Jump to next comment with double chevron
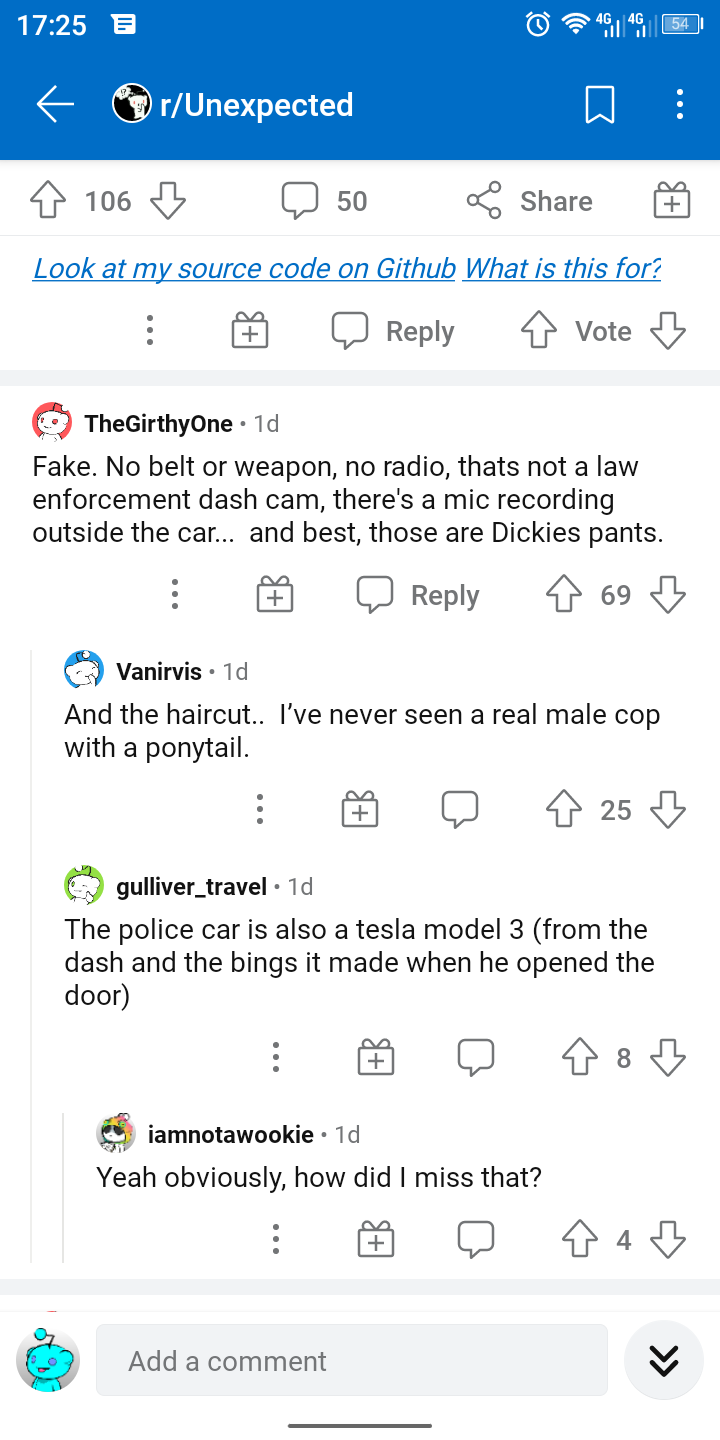720x1440 pixels. coord(664,1361)
